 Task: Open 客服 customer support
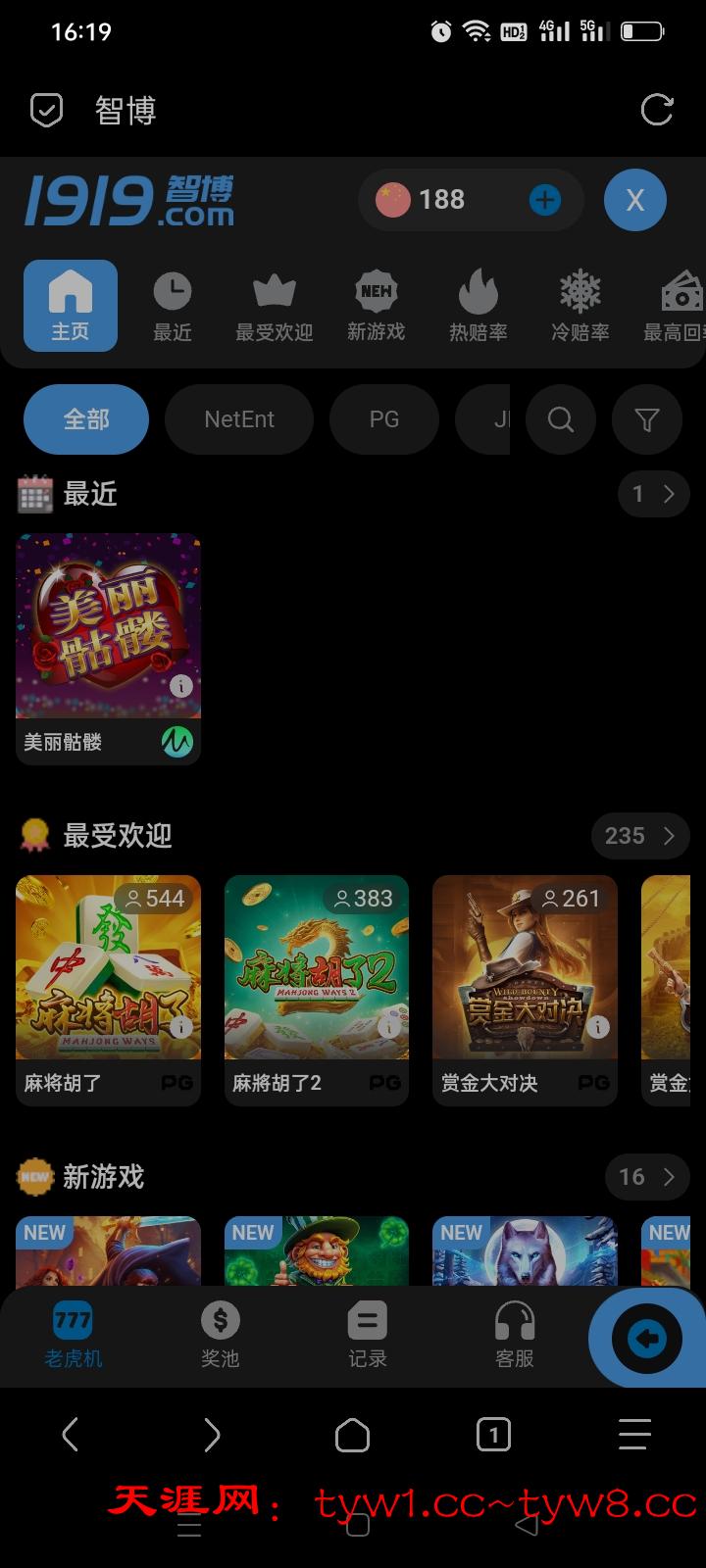[x=514, y=1335]
